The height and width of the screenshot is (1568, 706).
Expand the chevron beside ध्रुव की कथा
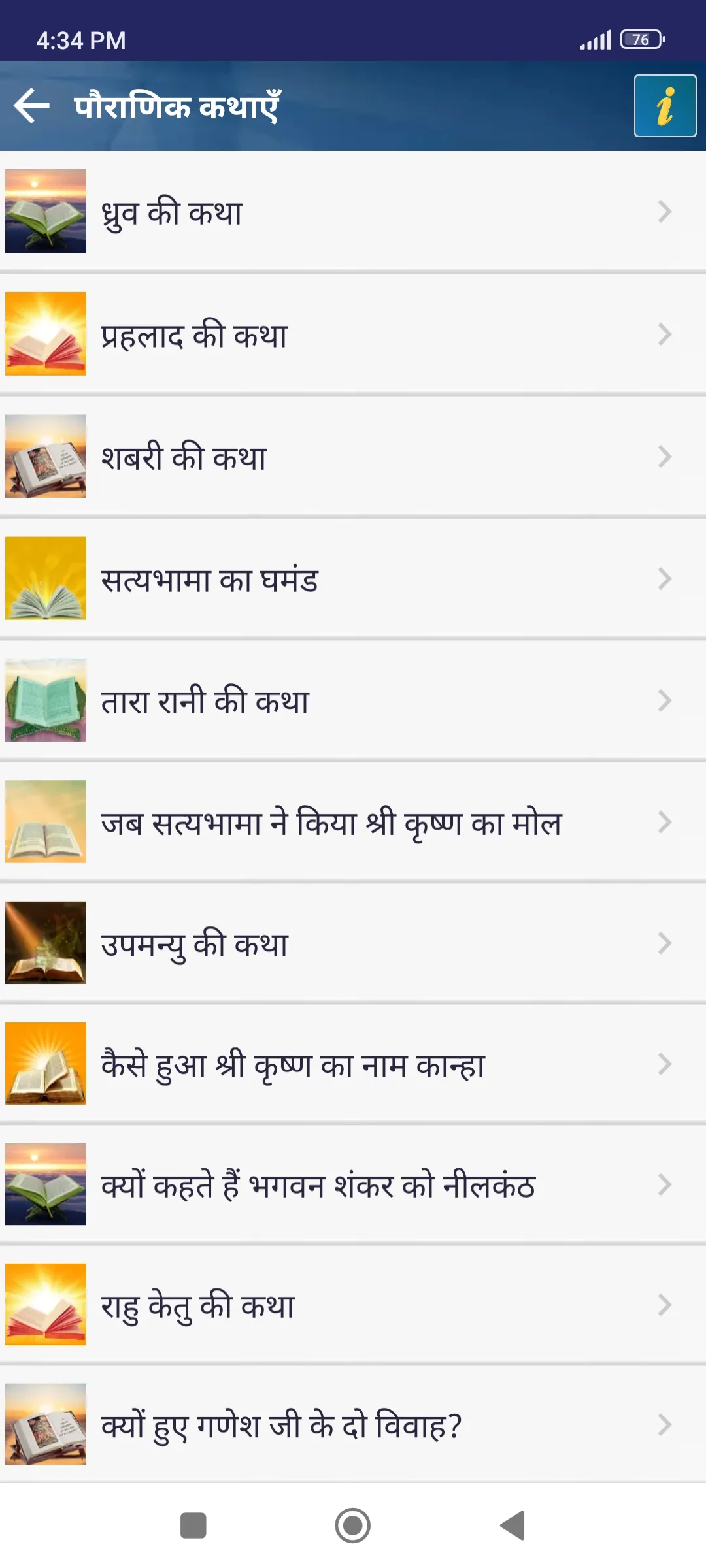[x=665, y=212]
